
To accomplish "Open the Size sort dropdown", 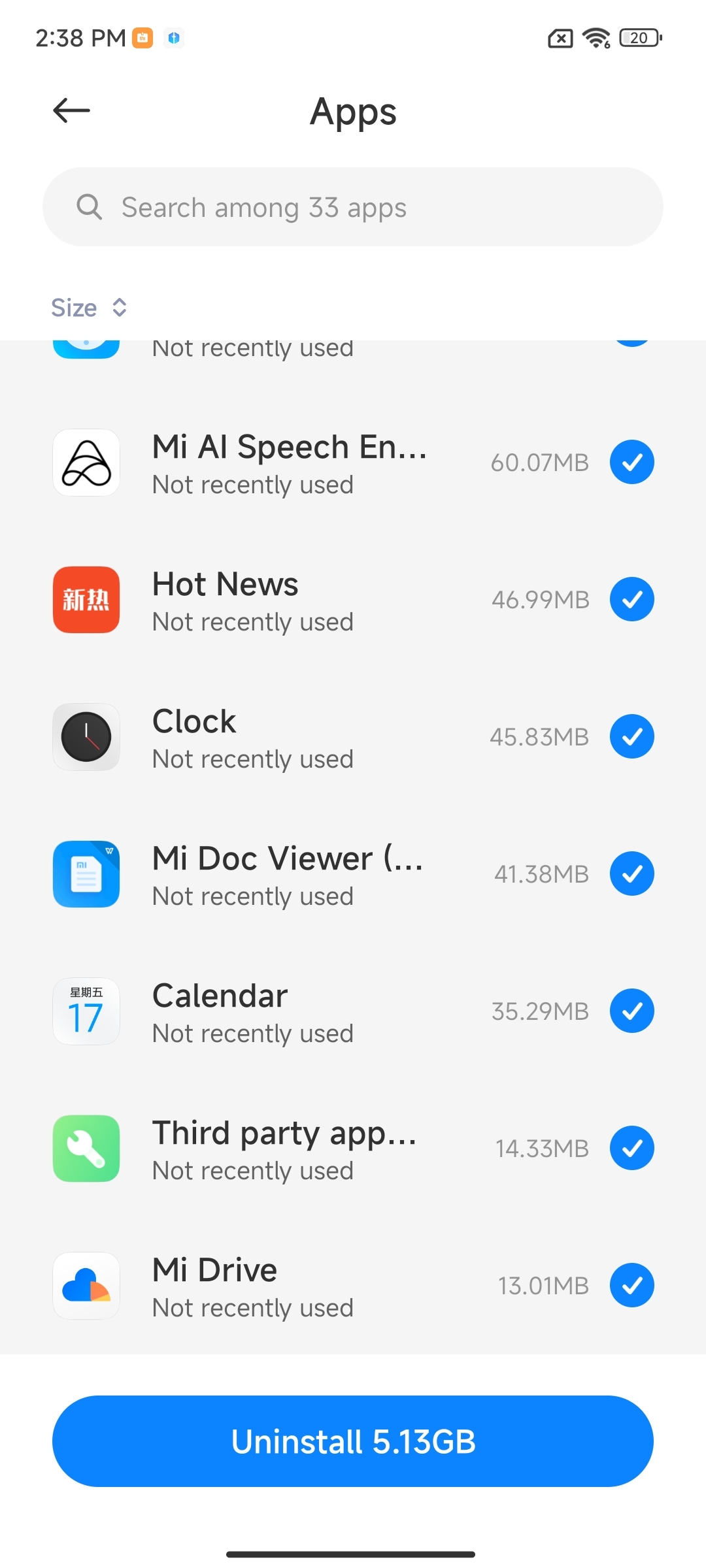I will click(x=89, y=307).
